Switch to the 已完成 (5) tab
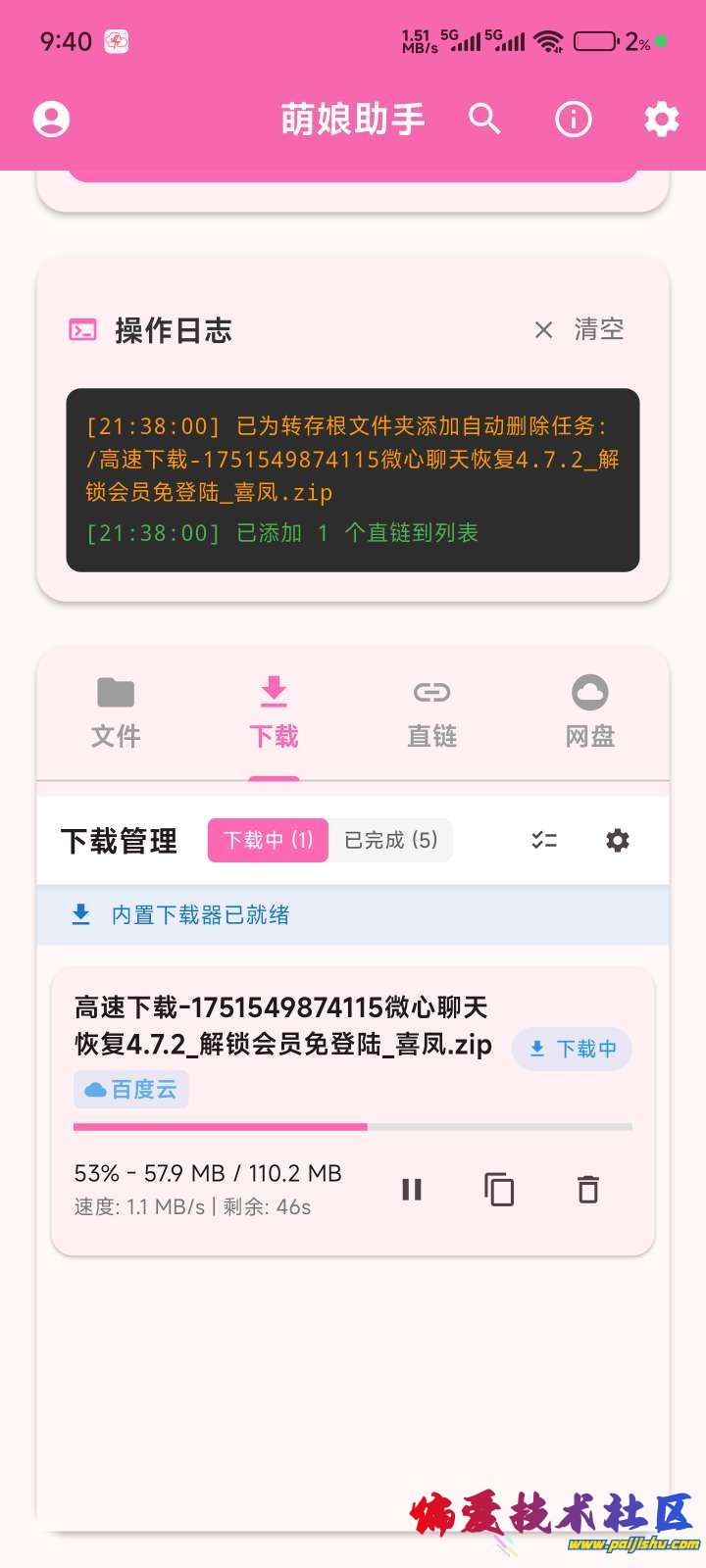 tap(390, 840)
